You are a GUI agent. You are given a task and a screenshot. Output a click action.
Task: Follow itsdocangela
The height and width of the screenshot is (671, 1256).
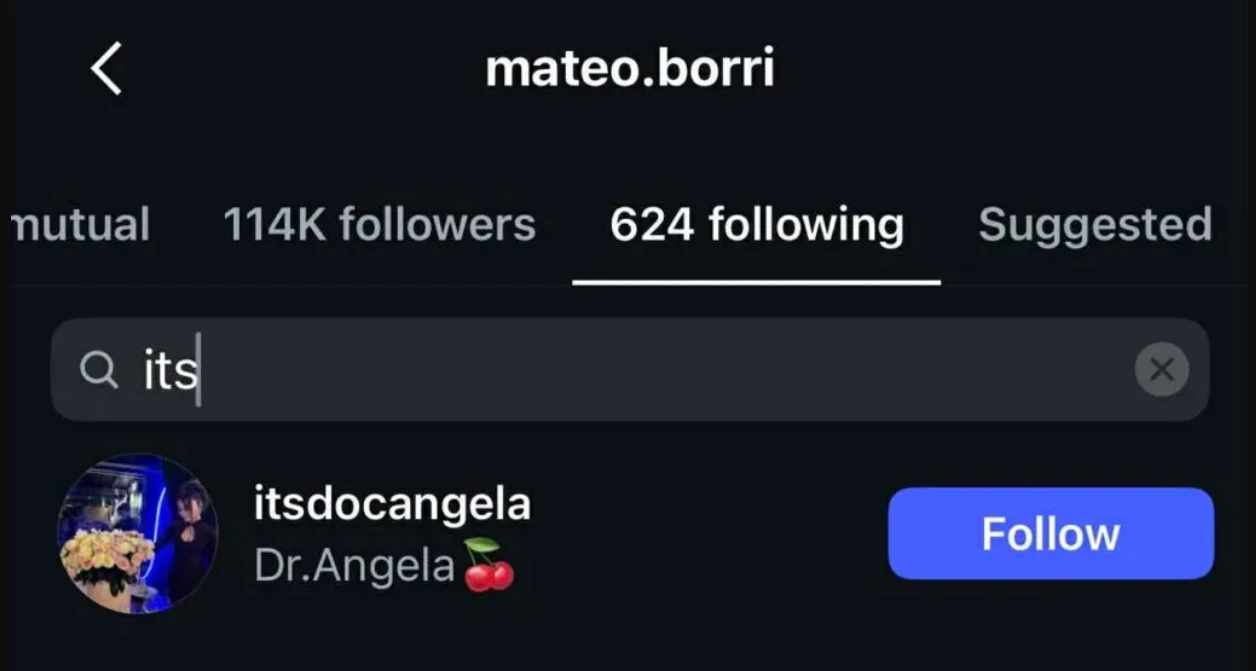pyautogui.click(x=1050, y=534)
